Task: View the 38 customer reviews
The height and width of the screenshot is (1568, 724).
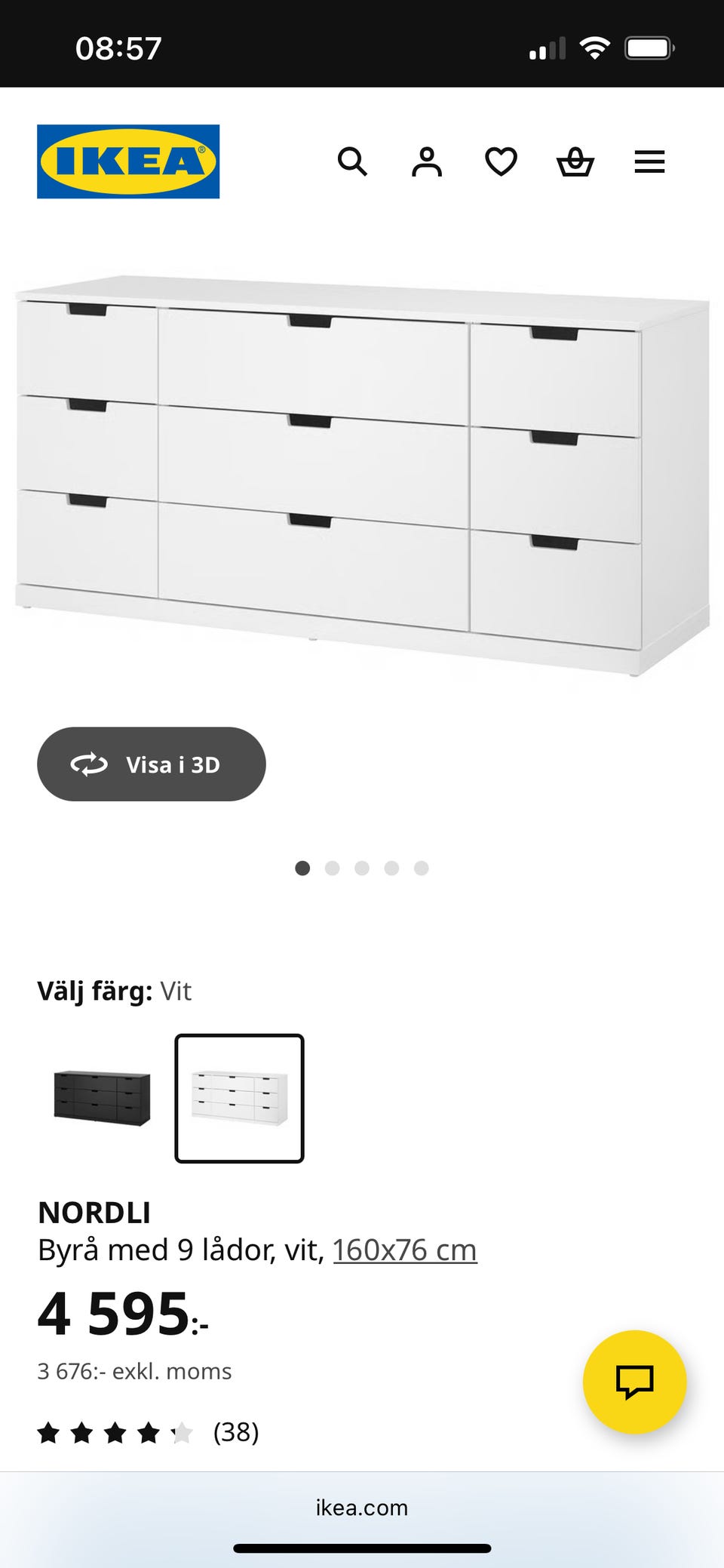Action: click(x=235, y=1432)
